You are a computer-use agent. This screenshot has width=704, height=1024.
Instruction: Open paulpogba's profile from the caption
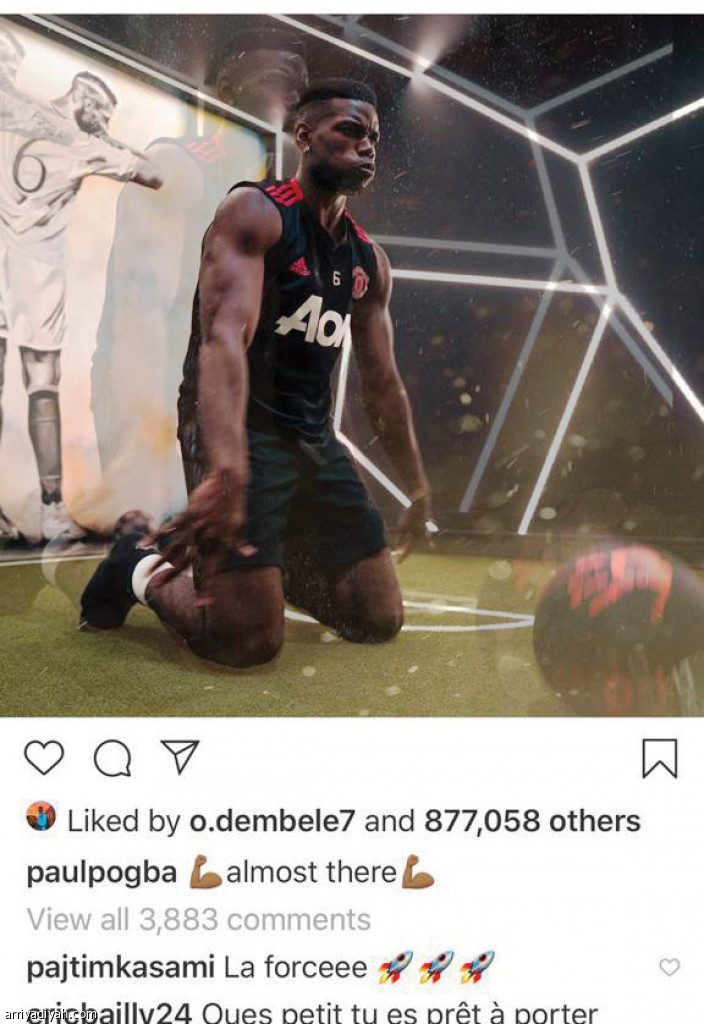pos(101,873)
